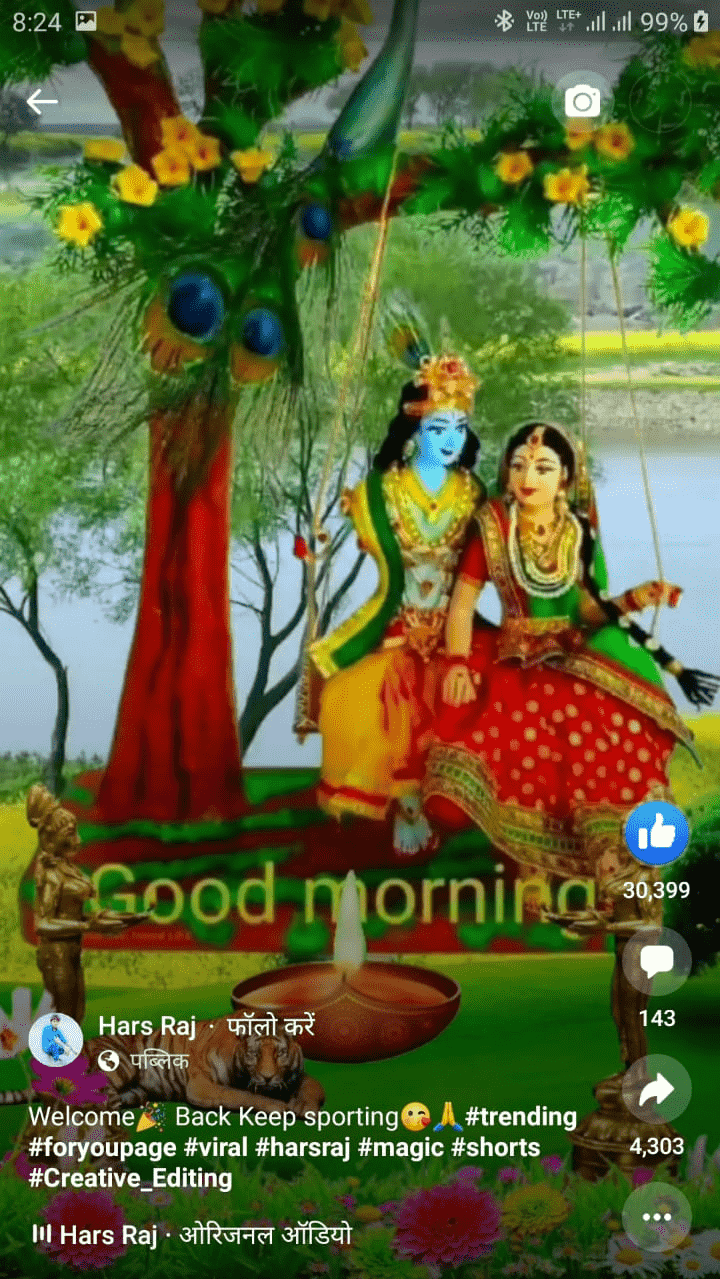The image size is (720, 1279).
Task: Open the #Creative_Editing hashtag
Action: click(130, 1178)
